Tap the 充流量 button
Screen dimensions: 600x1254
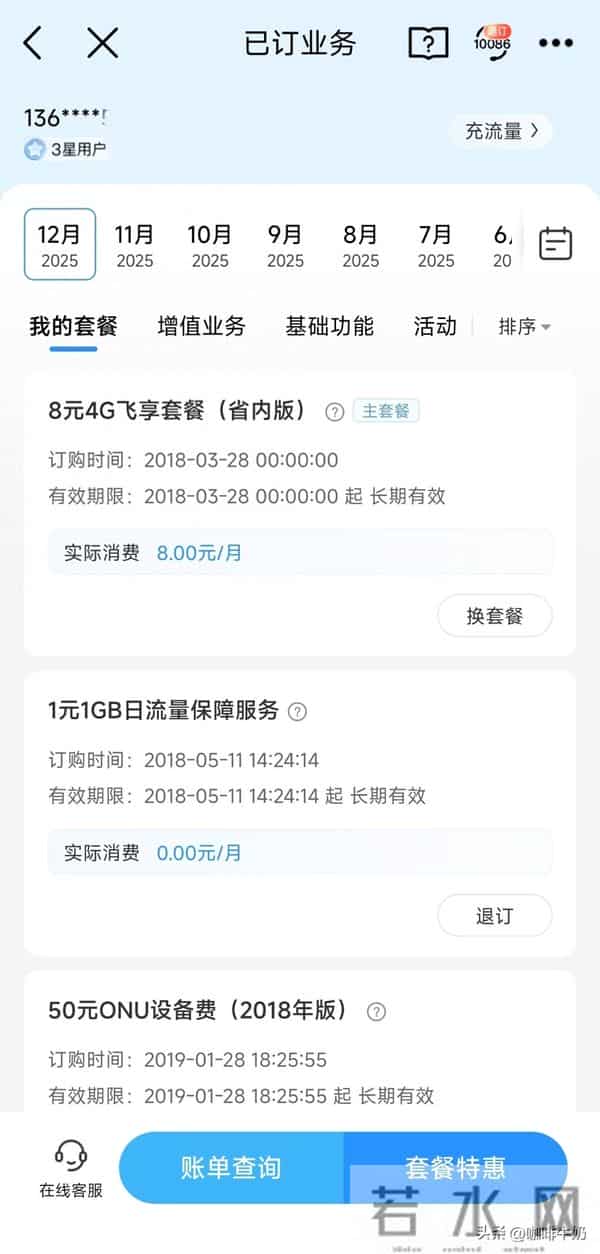[501, 131]
